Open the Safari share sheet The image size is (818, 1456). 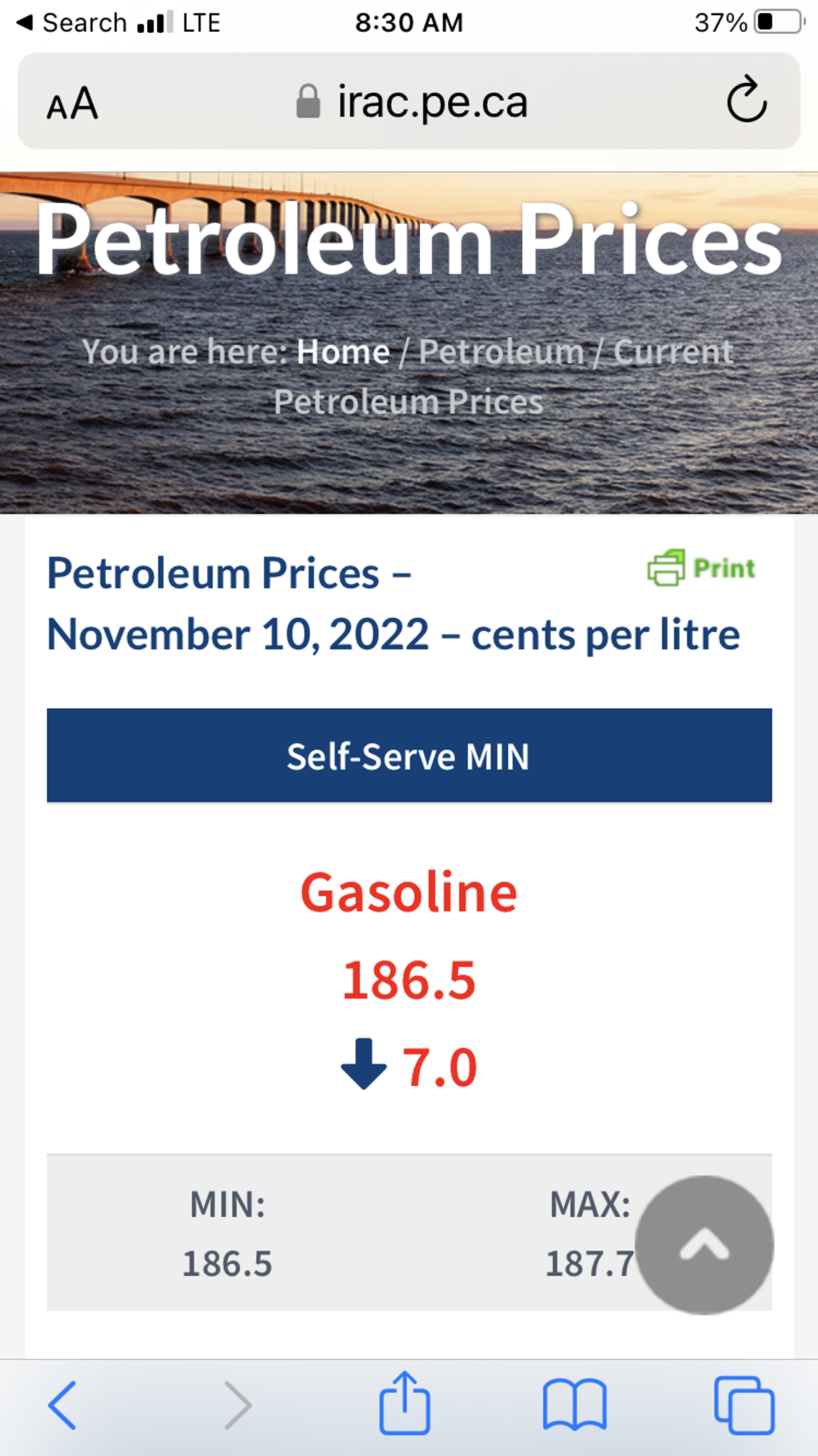(405, 1404)
